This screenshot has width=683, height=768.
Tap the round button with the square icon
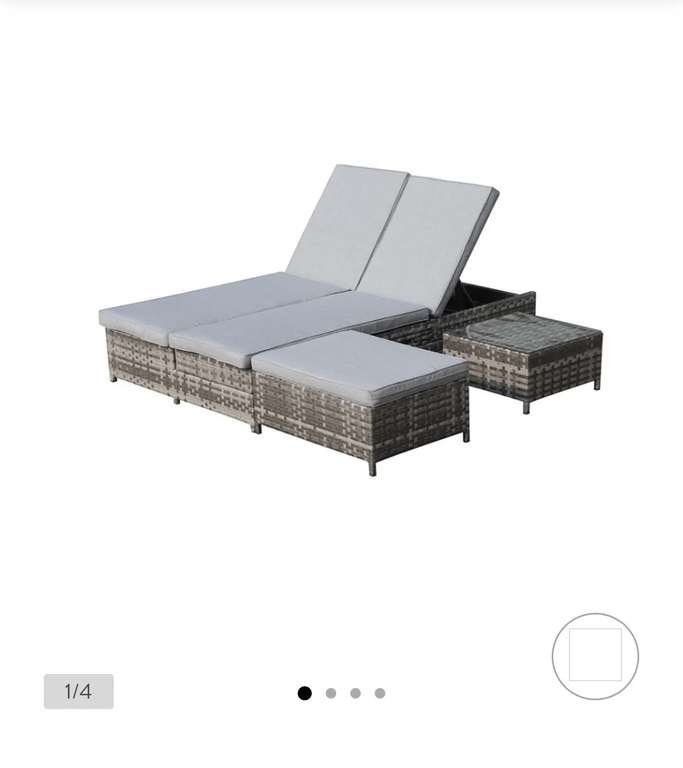(595, 656)
